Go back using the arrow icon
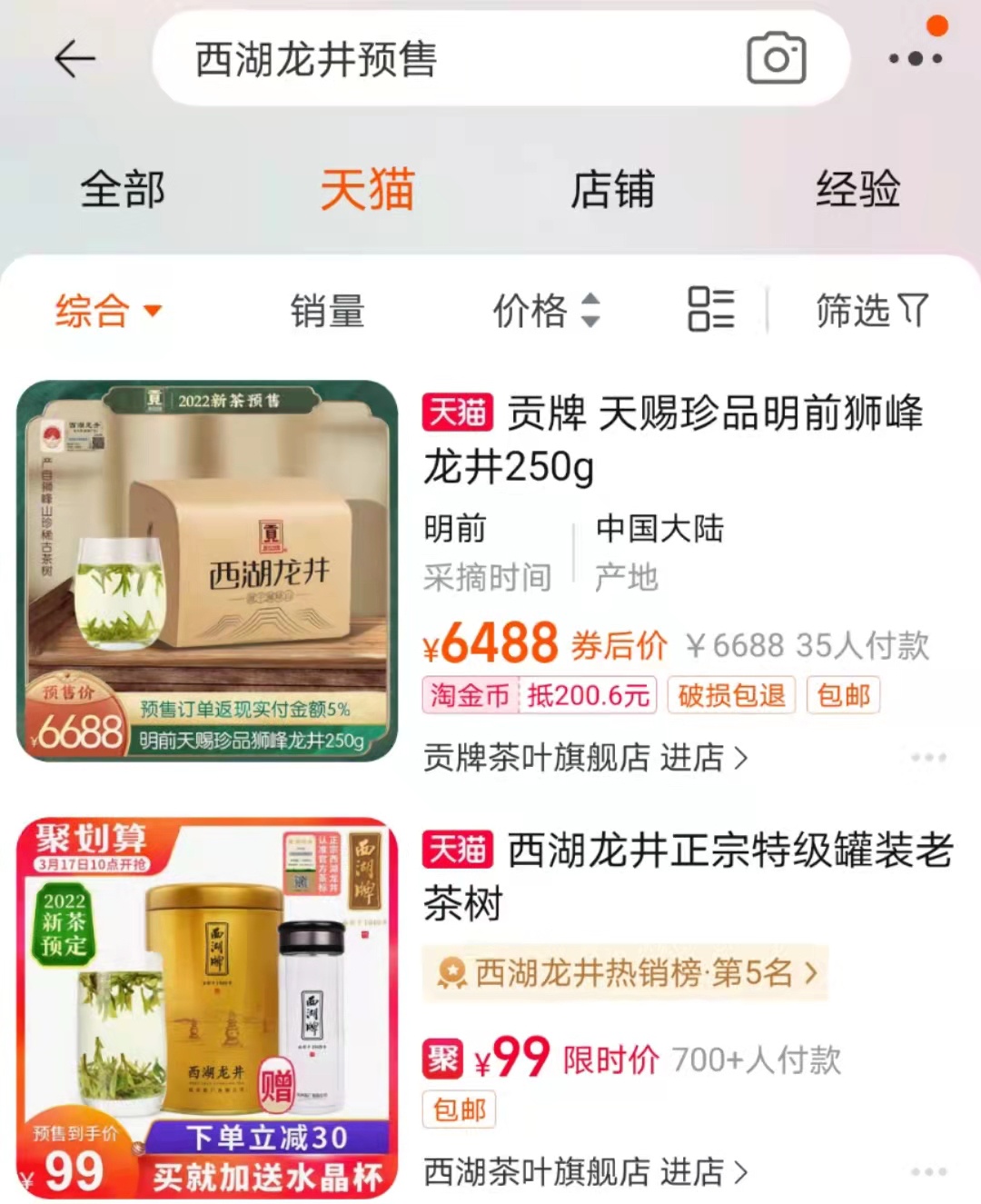981x1204 pixels. click(74, 59)
